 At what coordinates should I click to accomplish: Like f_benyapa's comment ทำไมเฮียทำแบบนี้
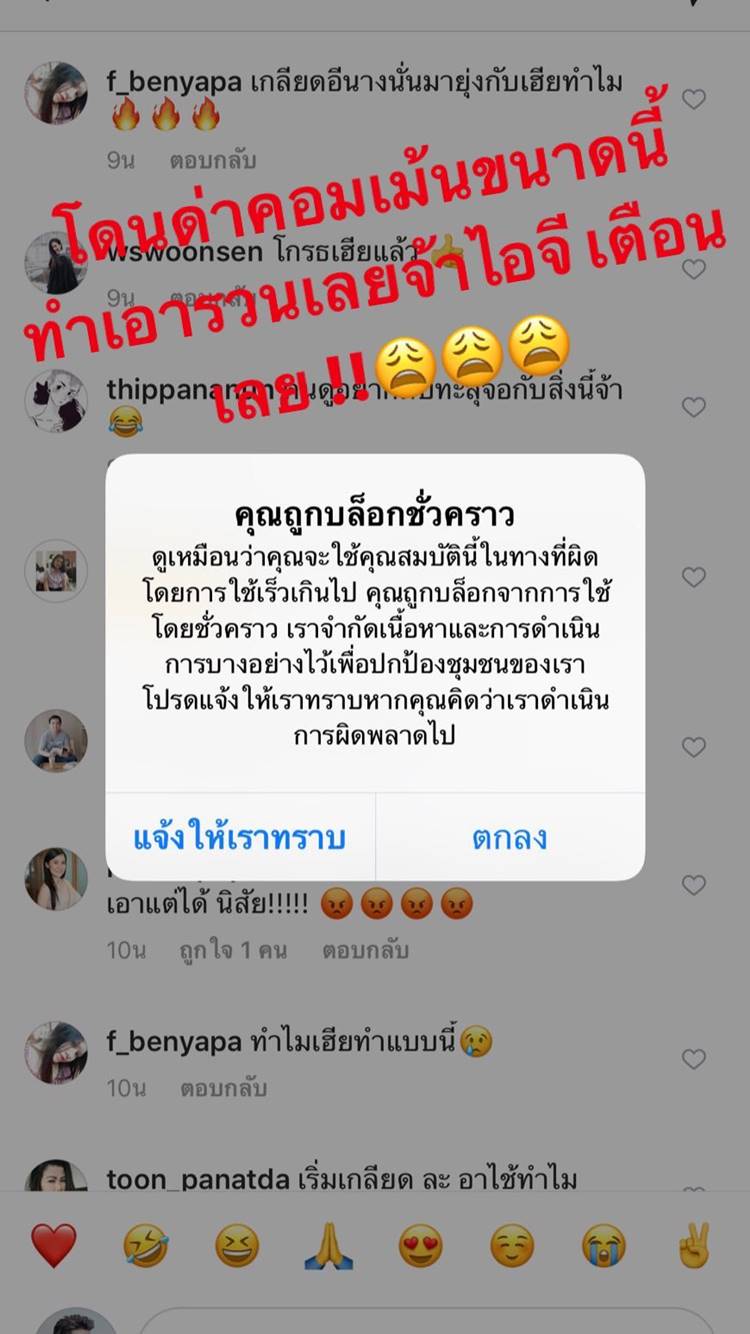(x=693, y=1059)
